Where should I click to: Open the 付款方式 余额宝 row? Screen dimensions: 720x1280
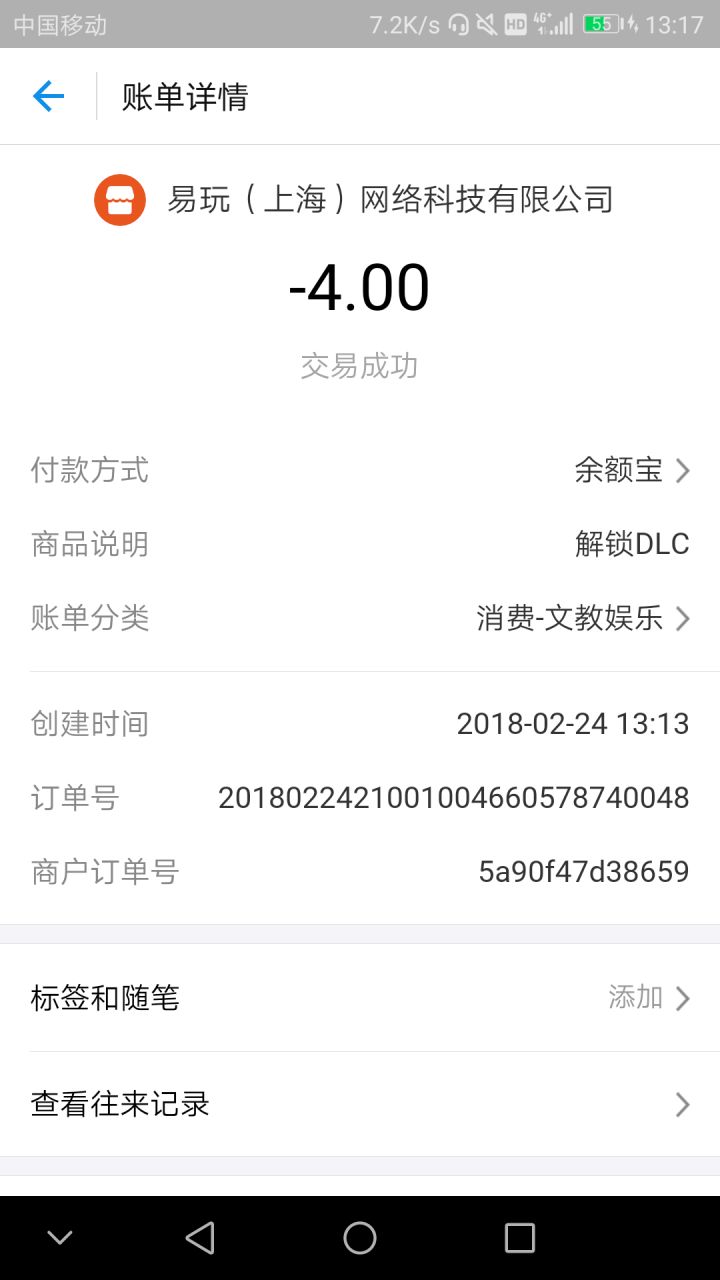tap(360, 470)
